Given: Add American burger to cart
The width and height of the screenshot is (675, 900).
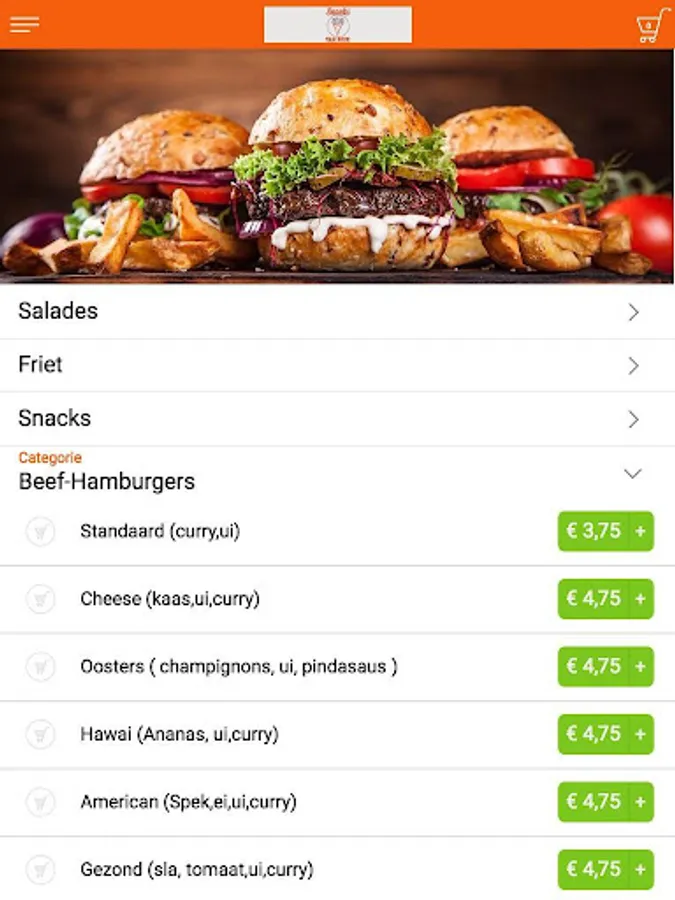Looking at the screenshot, I should coord(605,802).
